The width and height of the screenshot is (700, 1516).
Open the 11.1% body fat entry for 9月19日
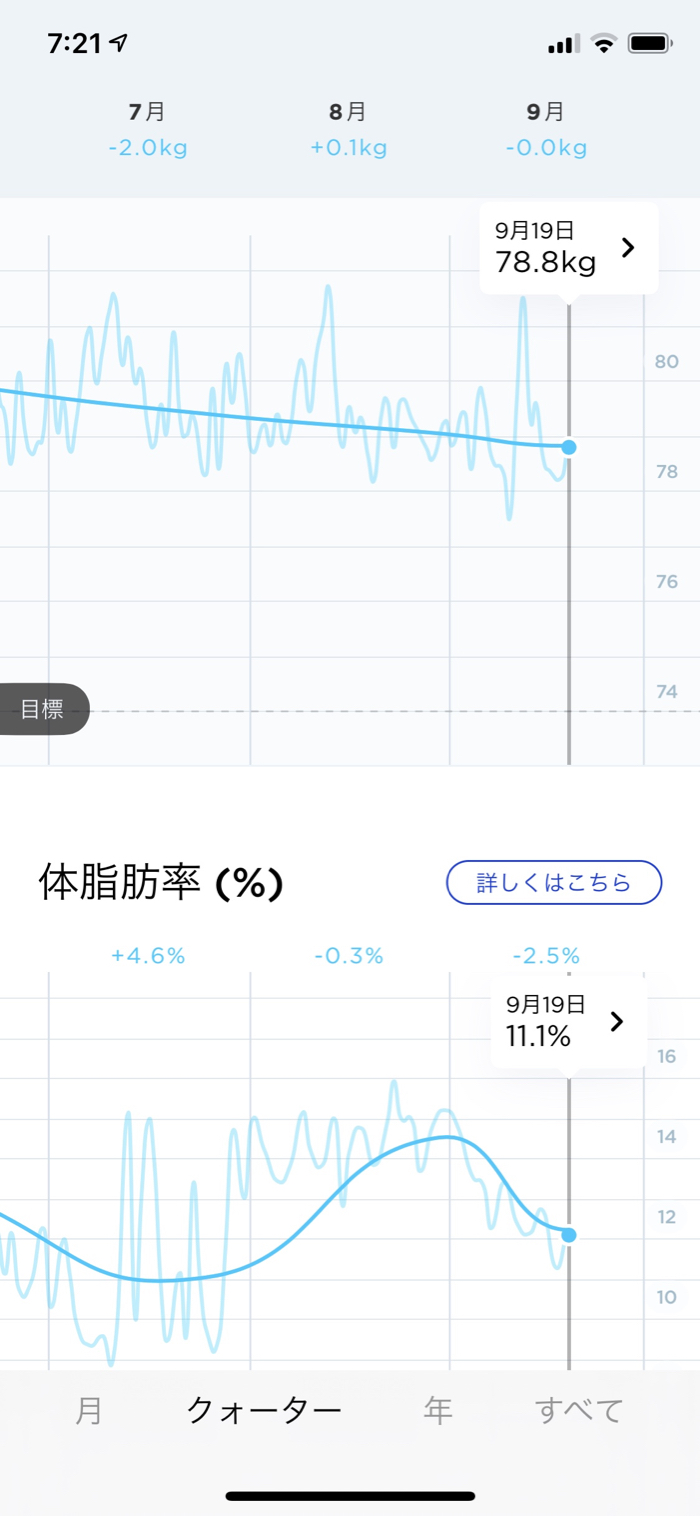point(569,1022)
